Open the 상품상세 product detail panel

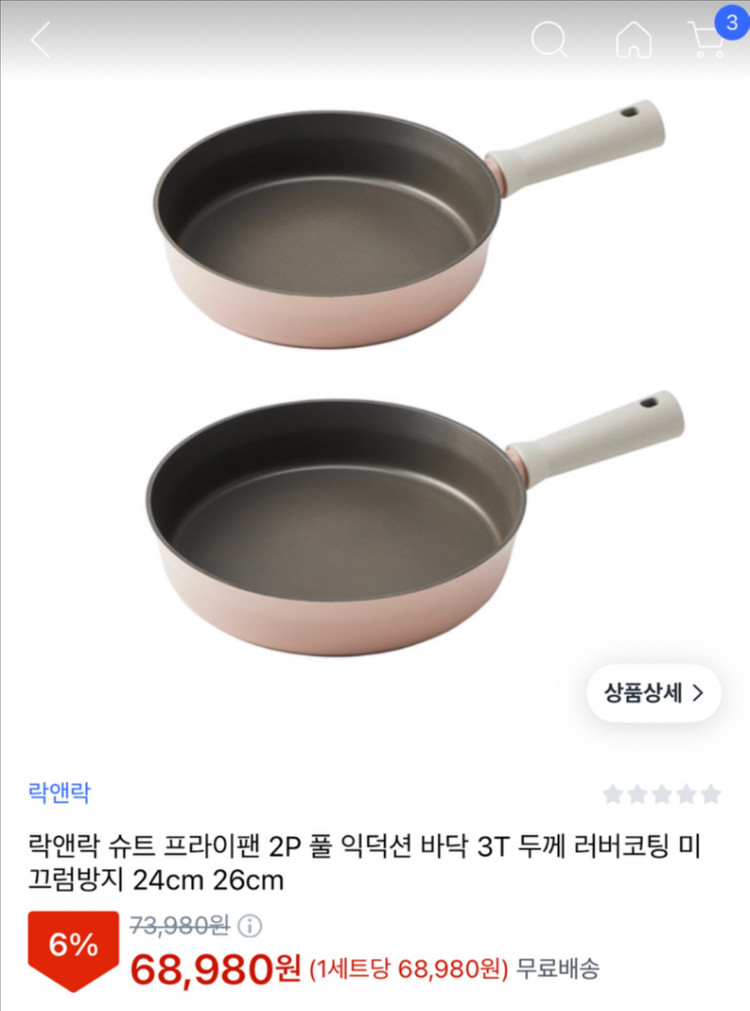click(x=653, y=694)
